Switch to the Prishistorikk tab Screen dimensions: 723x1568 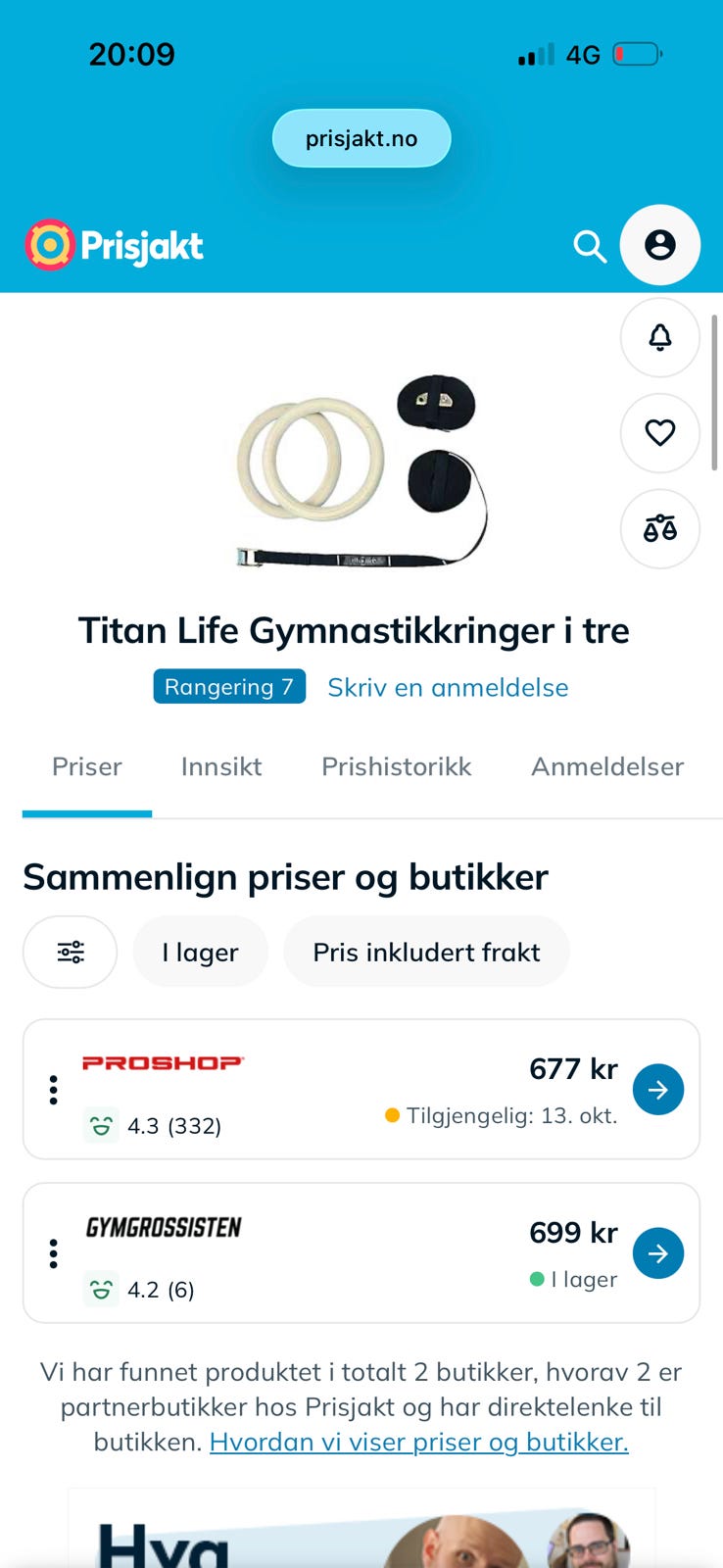pyautogui.click(x=397, y=766)
